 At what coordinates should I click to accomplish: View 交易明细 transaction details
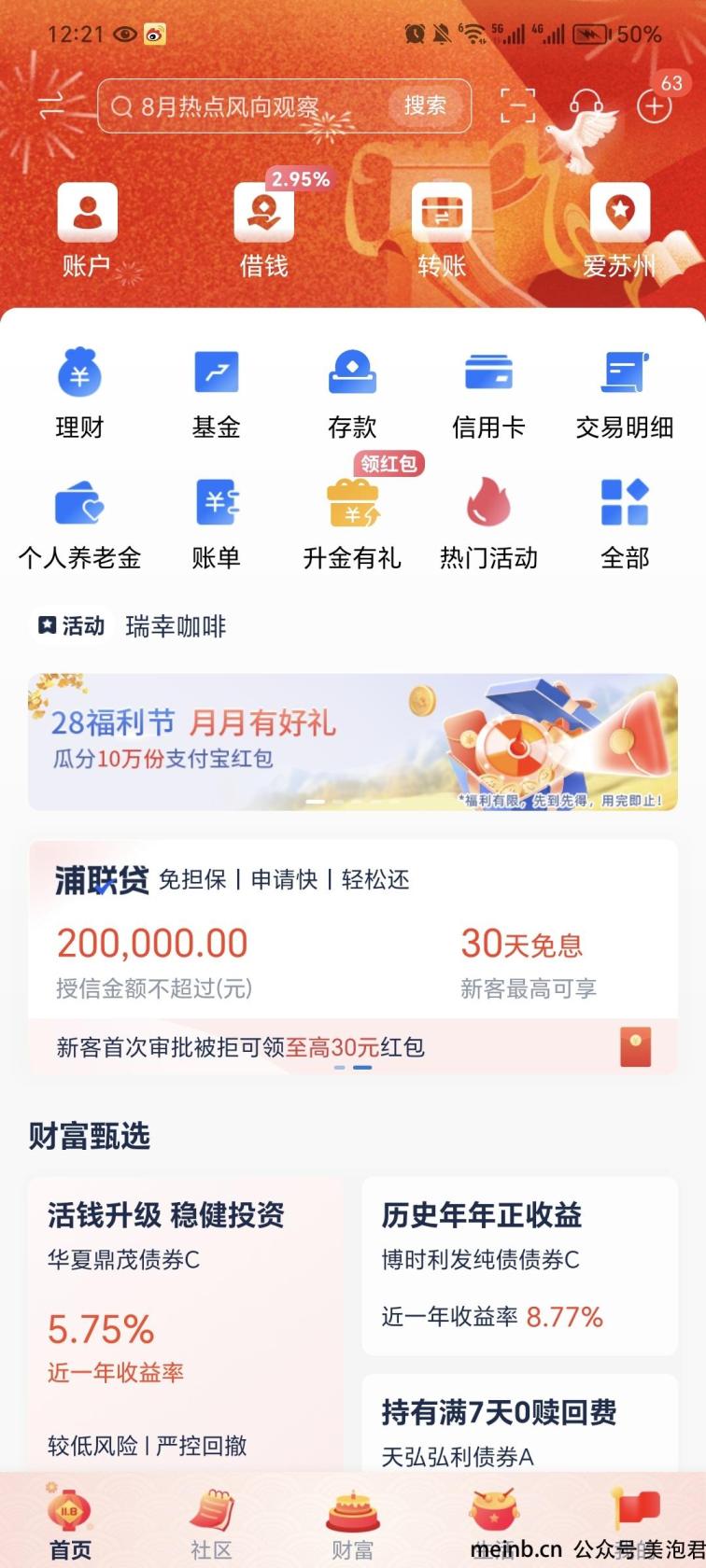pos(624,393)
